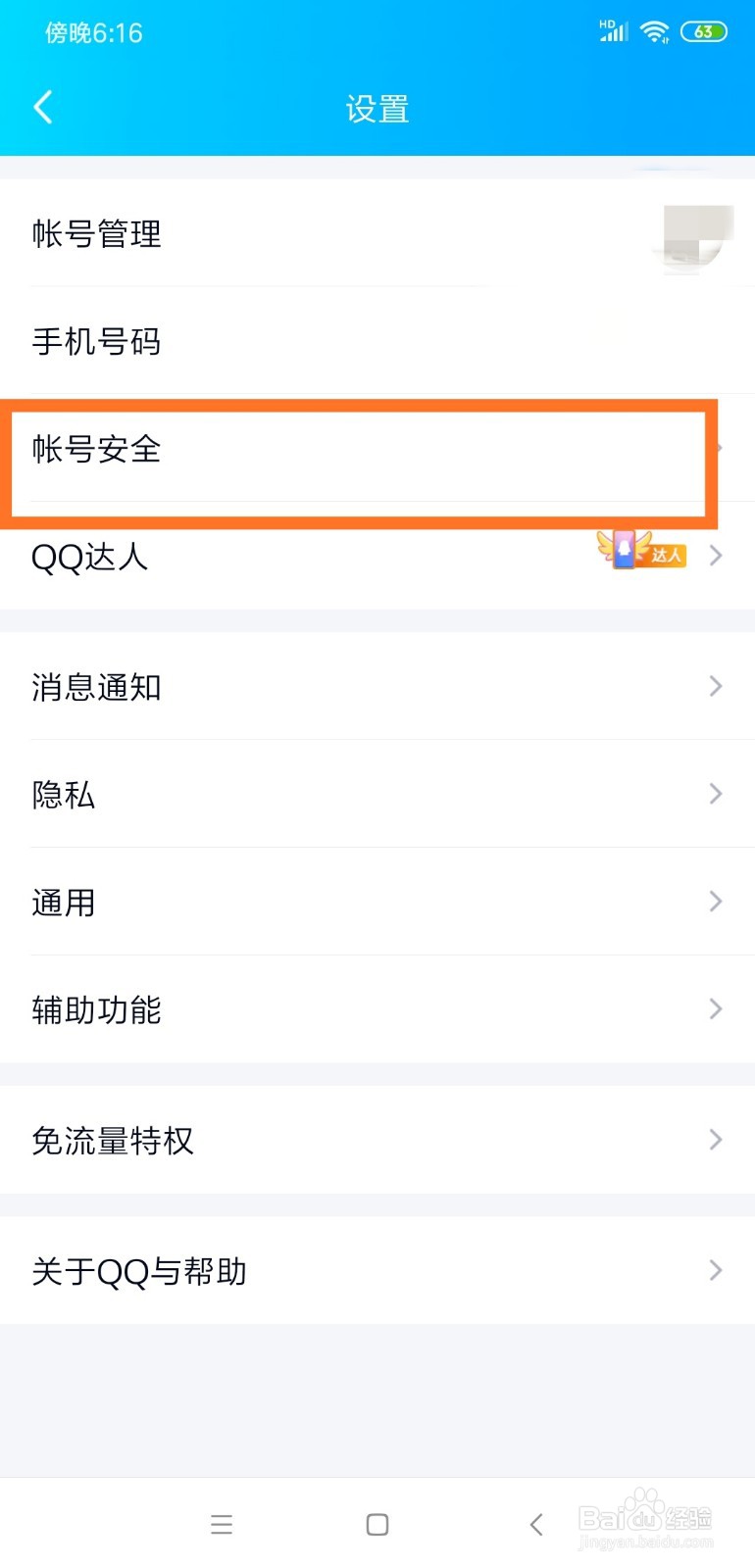The width and height of the screenshot is (755, 1568).
Task: Open the 帐号管理 settings entry
Action: point(294,235)
